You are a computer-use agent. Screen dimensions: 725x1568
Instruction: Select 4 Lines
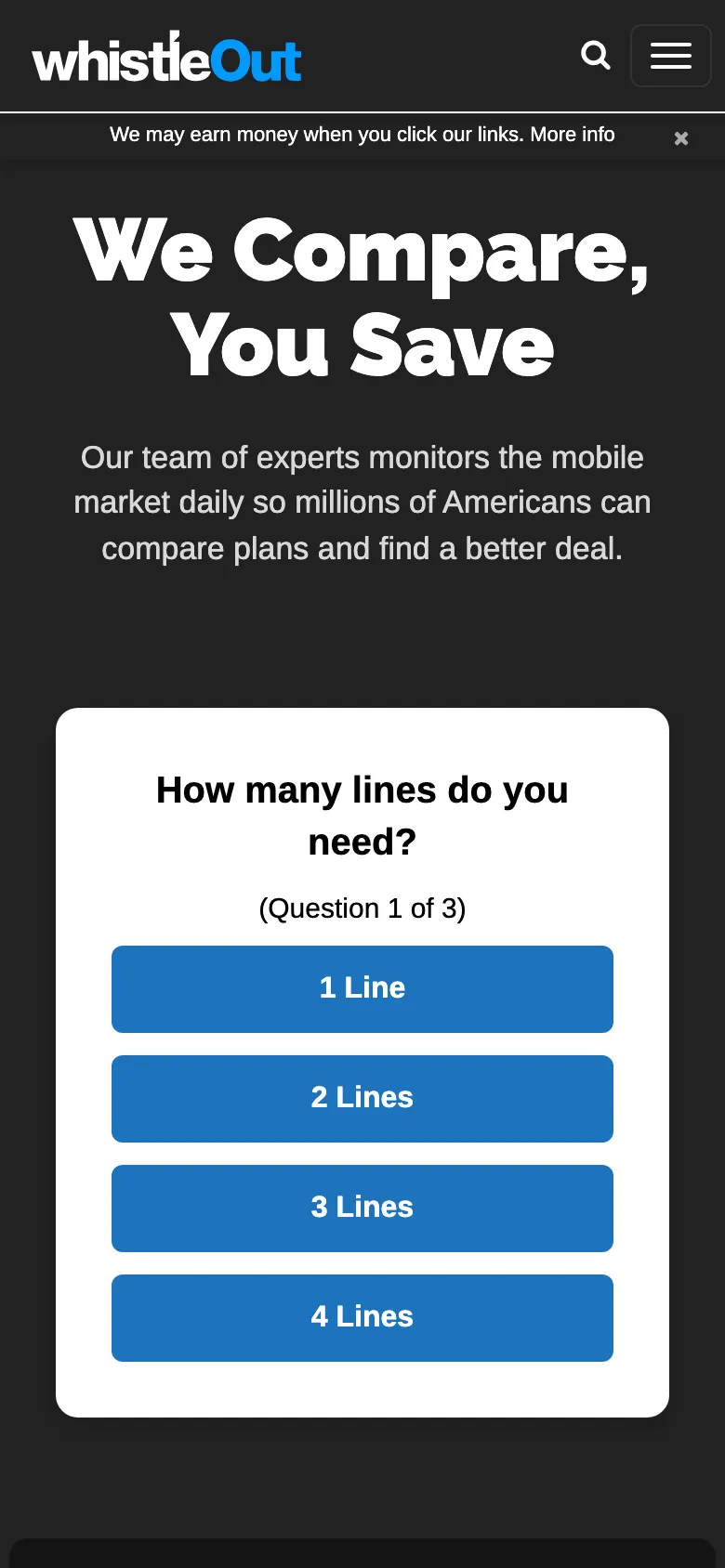coord(362,1317)
